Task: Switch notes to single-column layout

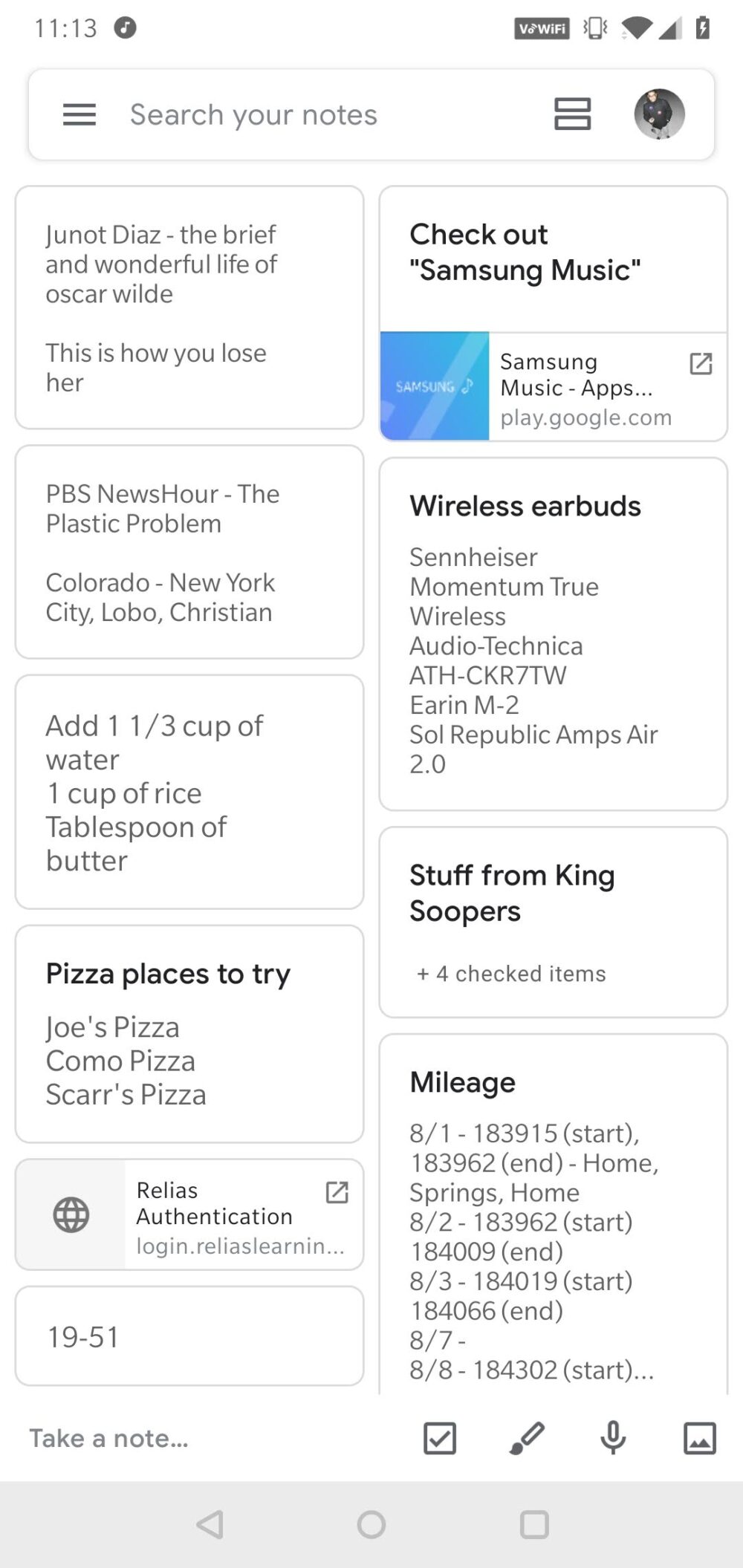Action: tap(572, 114)
